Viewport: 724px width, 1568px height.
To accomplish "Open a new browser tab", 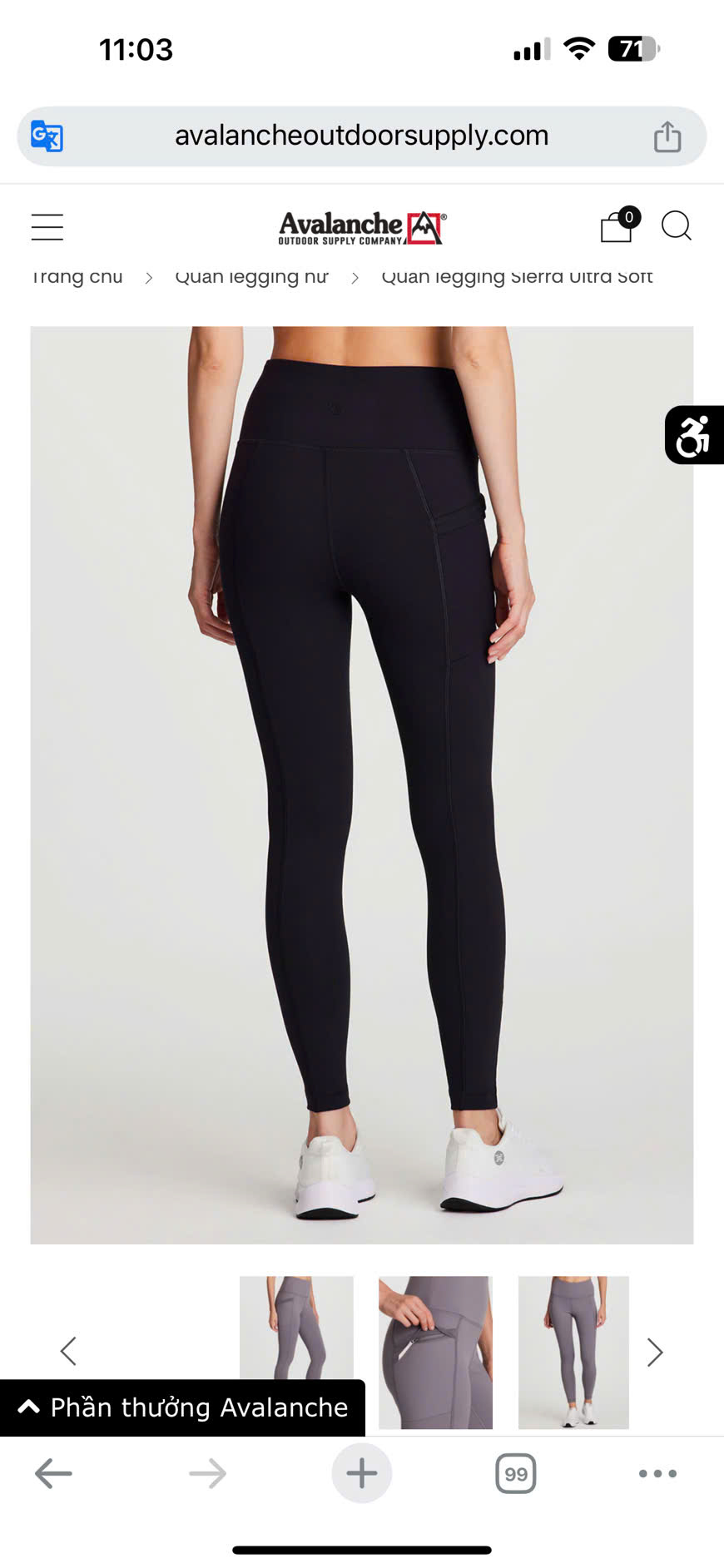I will [361, 1473].
